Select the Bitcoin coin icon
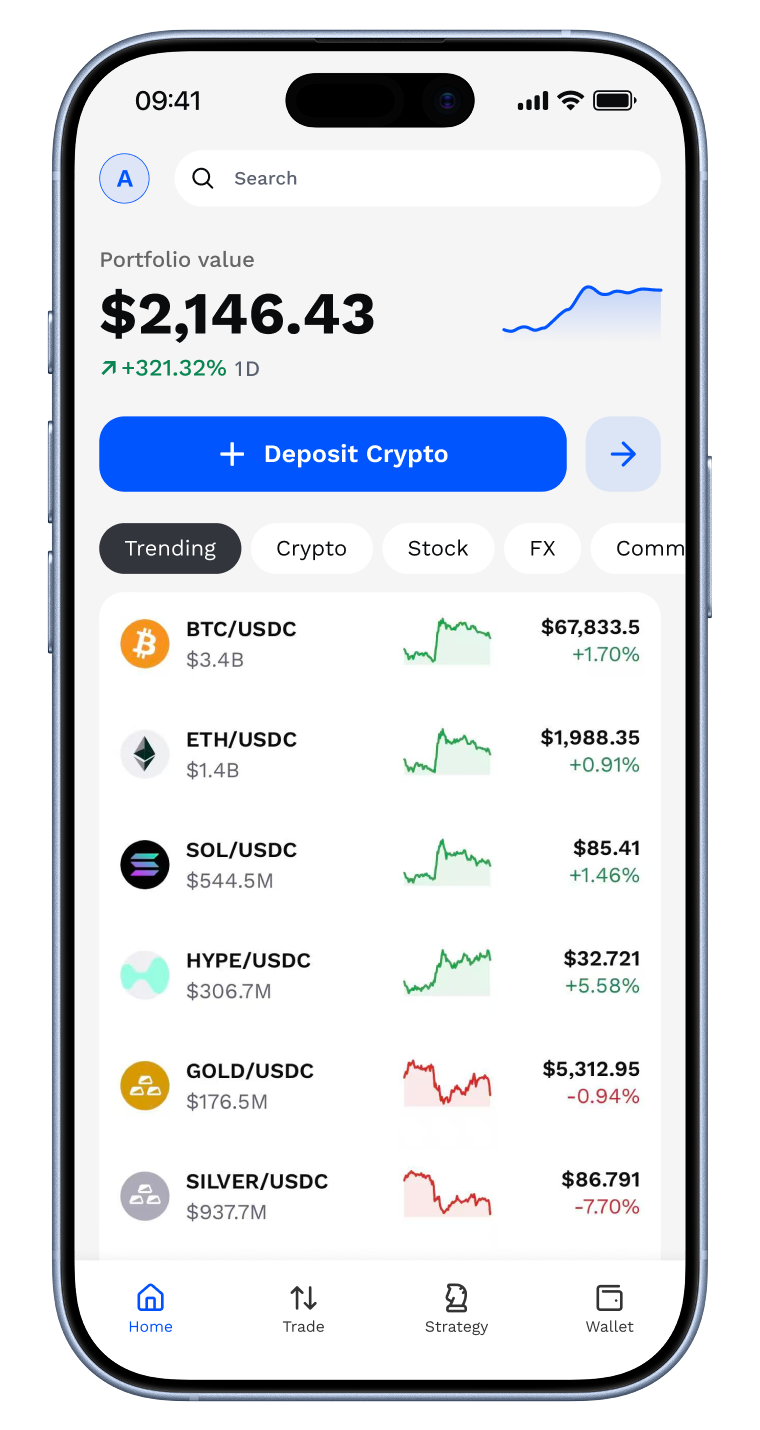 tap(144, 644)
